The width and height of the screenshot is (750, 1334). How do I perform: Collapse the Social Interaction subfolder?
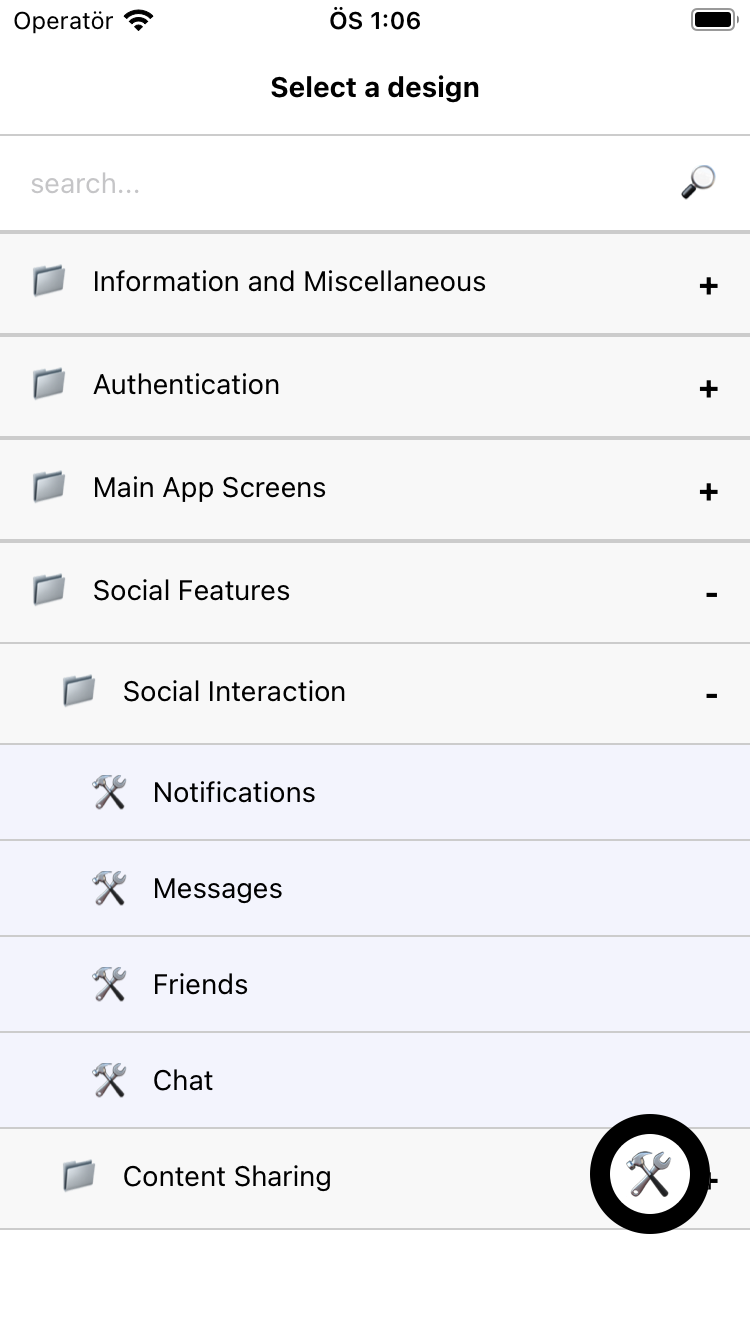(x=375, y=693)
